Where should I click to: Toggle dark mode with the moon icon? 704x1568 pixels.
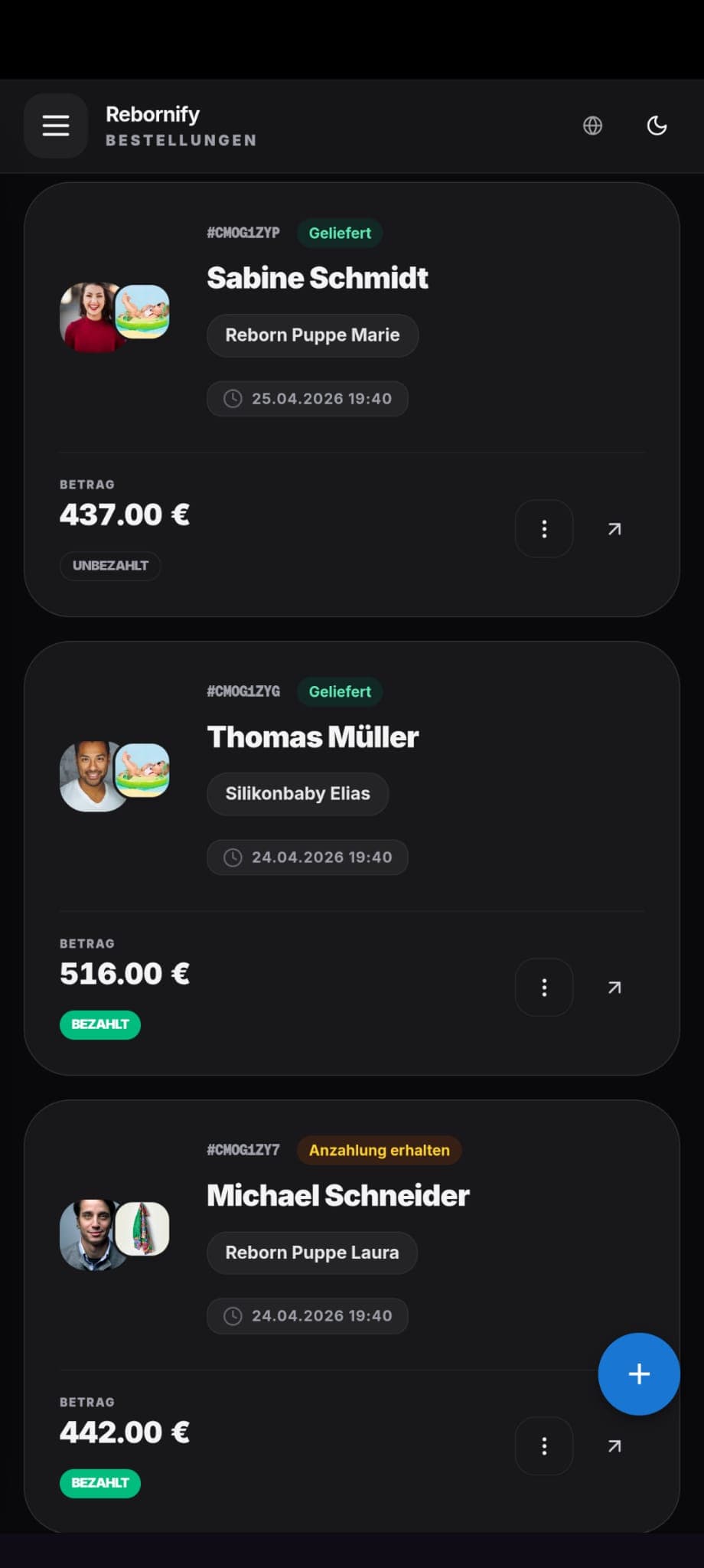coord(657,126)
